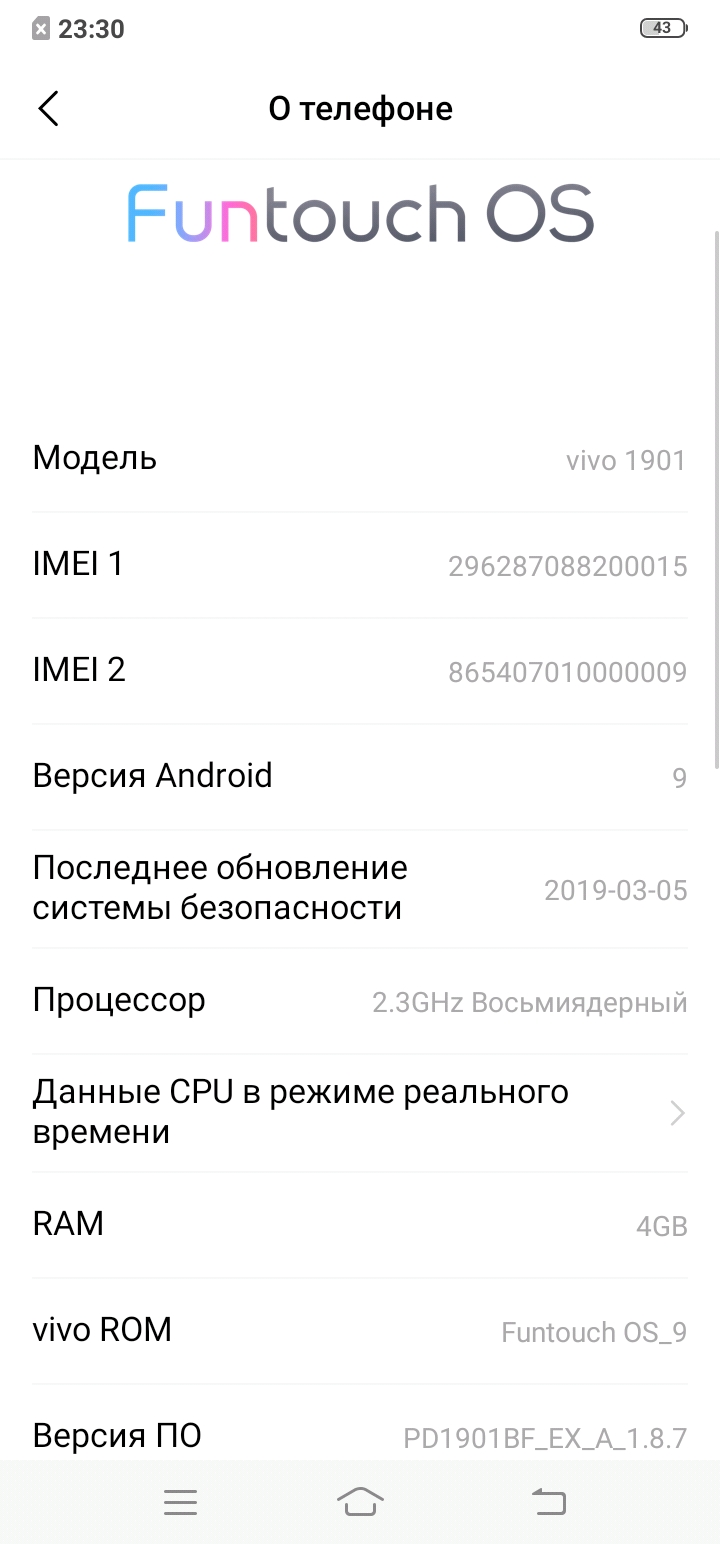Tap the IMEI 1 row
The width and height of the screenshot is (720, 1544).
coord(360,564)
